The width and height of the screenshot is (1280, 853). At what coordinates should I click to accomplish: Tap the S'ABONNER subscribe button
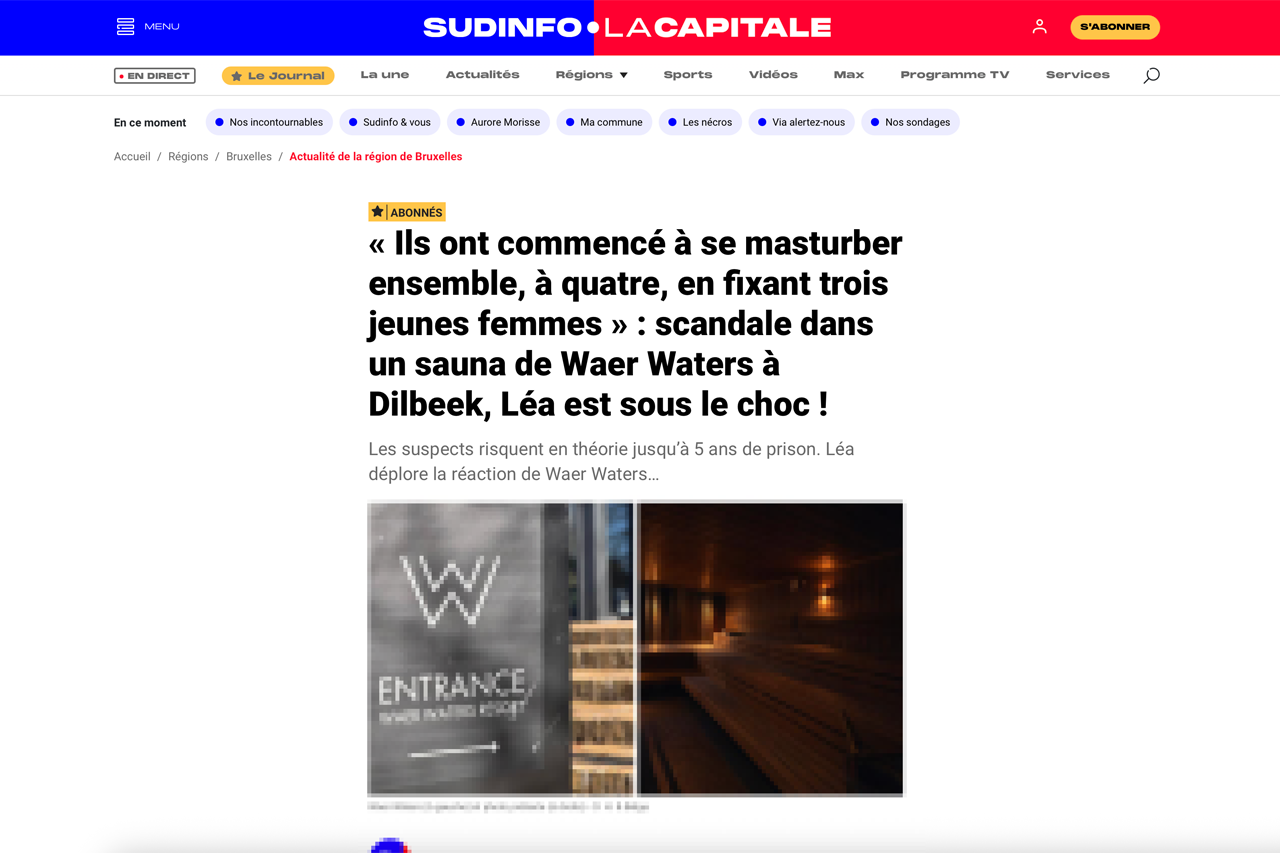tap(1114, 27)
